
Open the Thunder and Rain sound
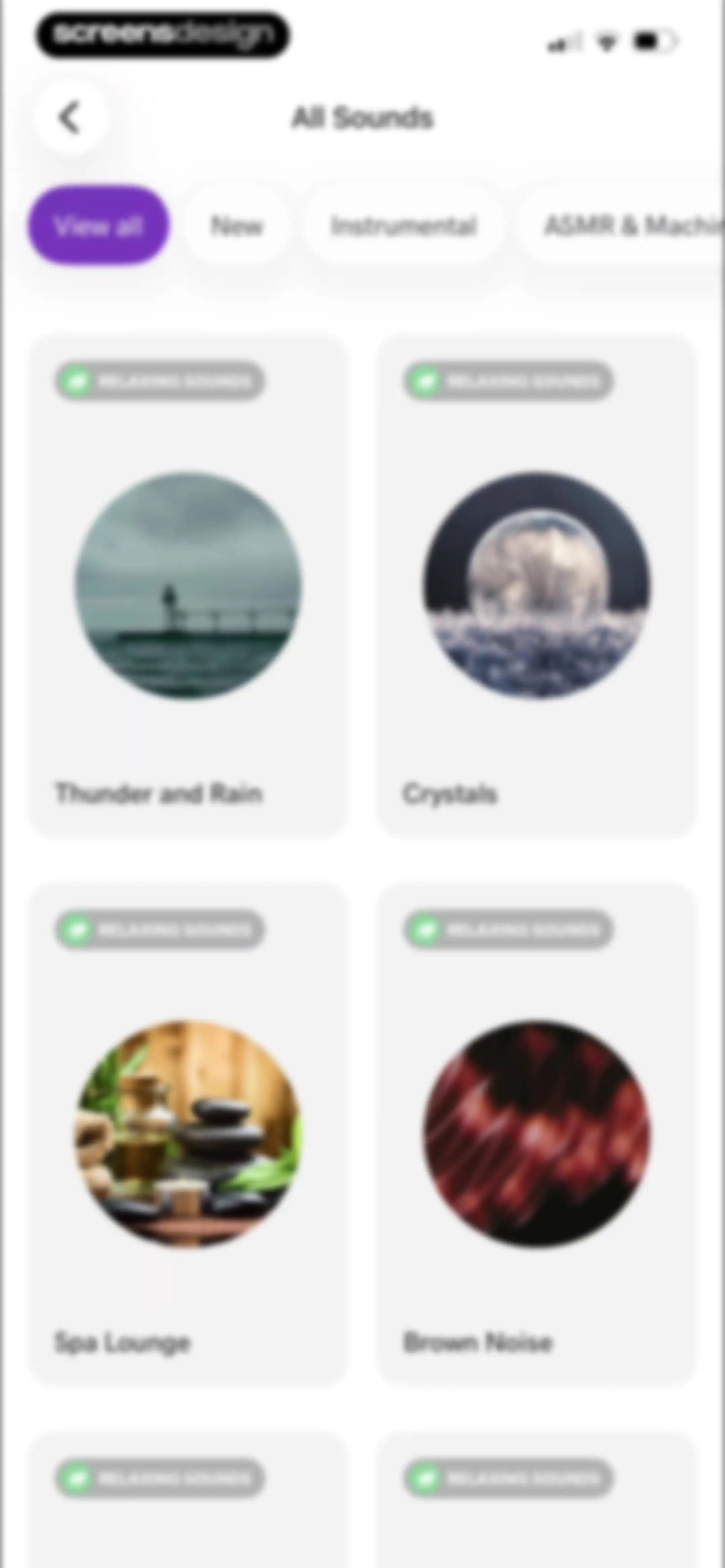188,586
